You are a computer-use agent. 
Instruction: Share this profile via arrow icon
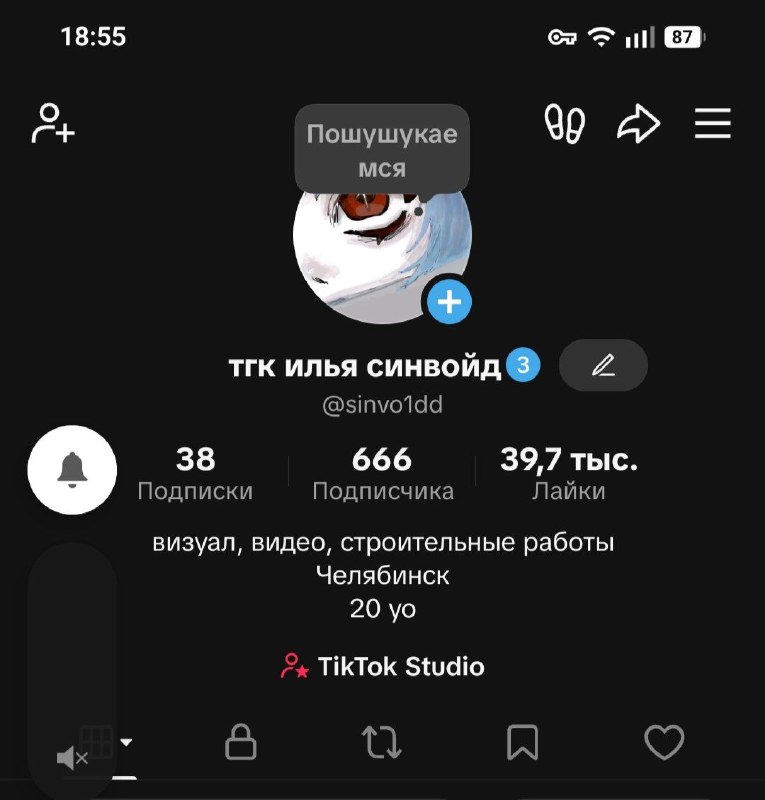click(x=638, y=123)
